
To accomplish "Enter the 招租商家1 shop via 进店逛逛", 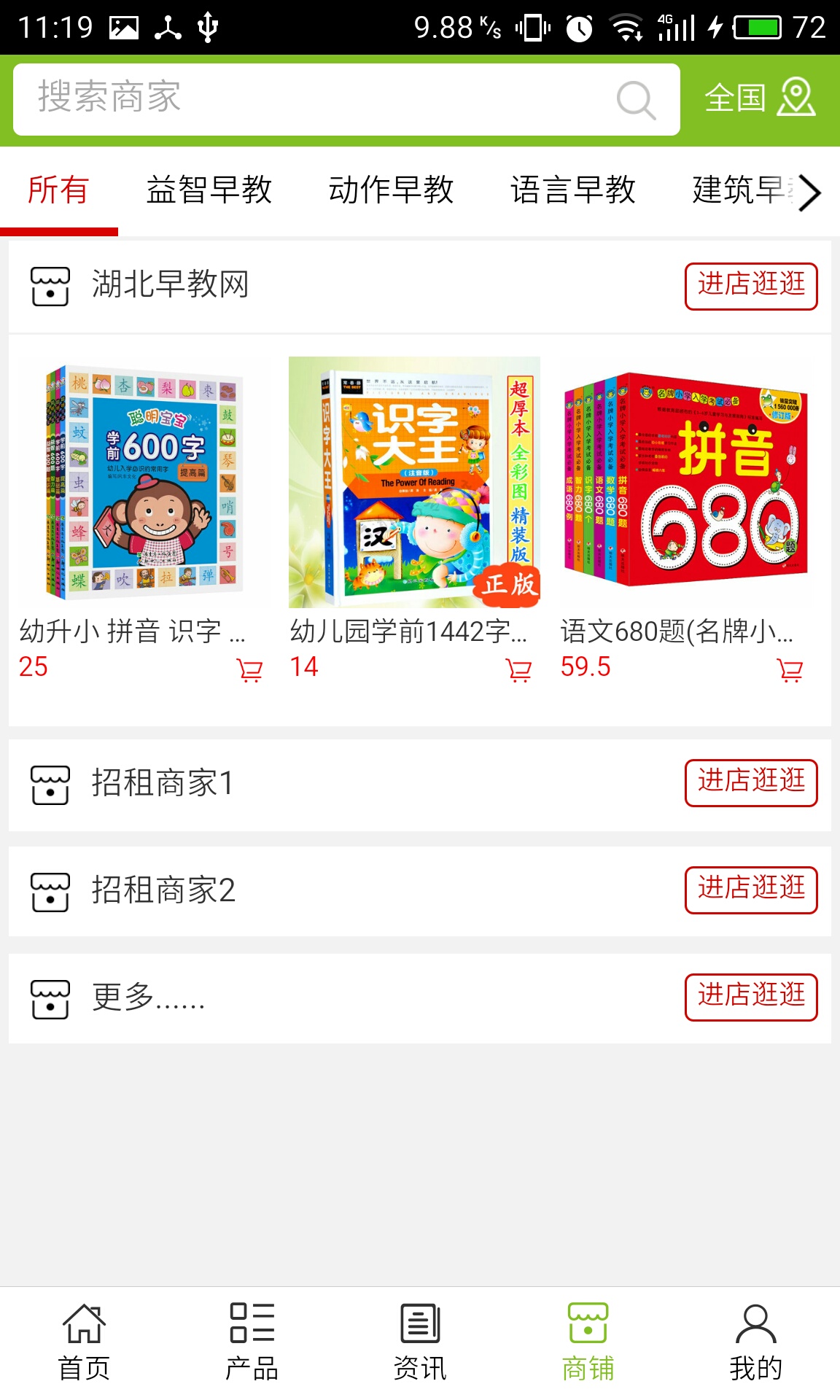I will point(751,783).
